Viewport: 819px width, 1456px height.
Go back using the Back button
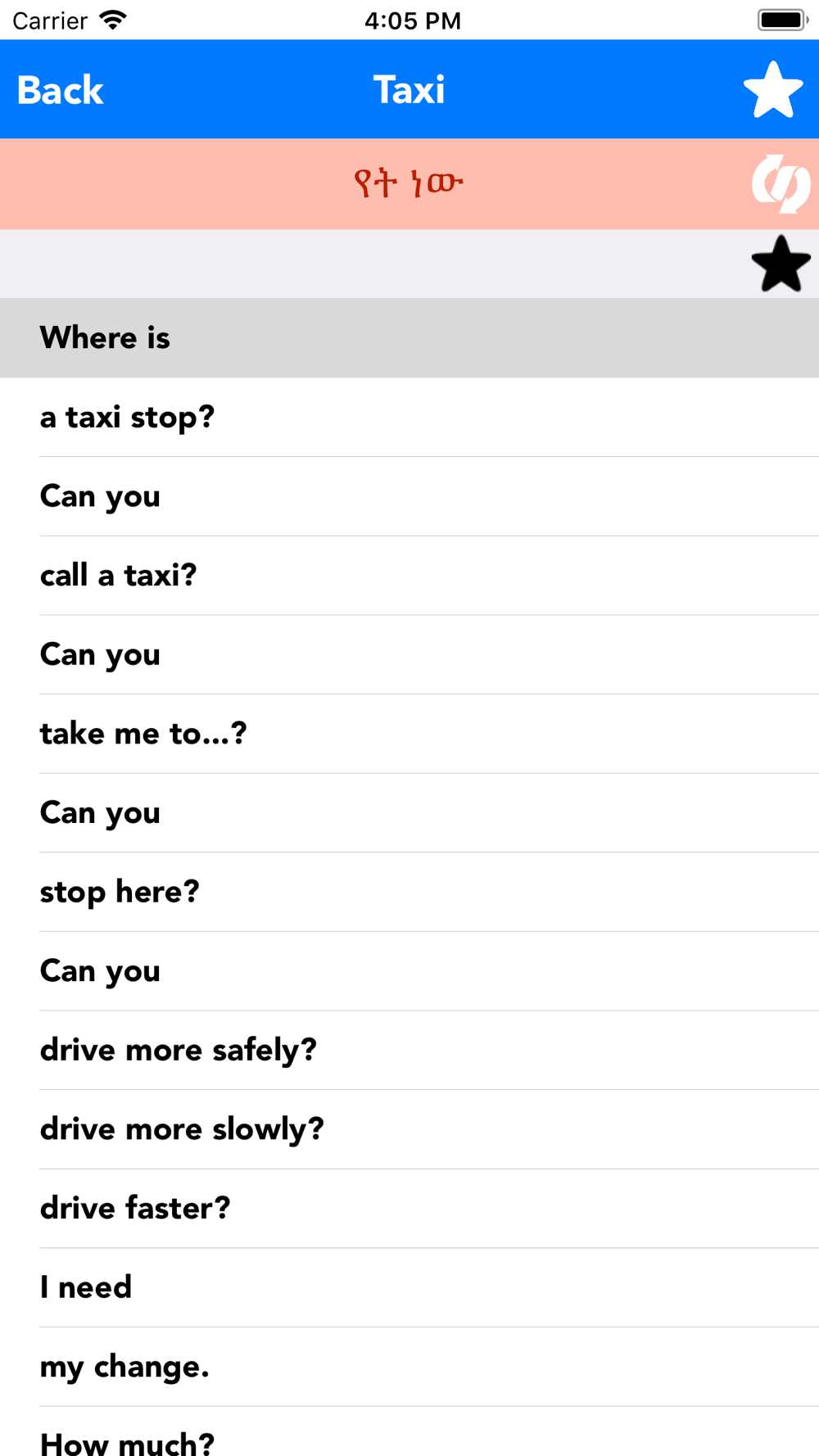click(60, 90)
